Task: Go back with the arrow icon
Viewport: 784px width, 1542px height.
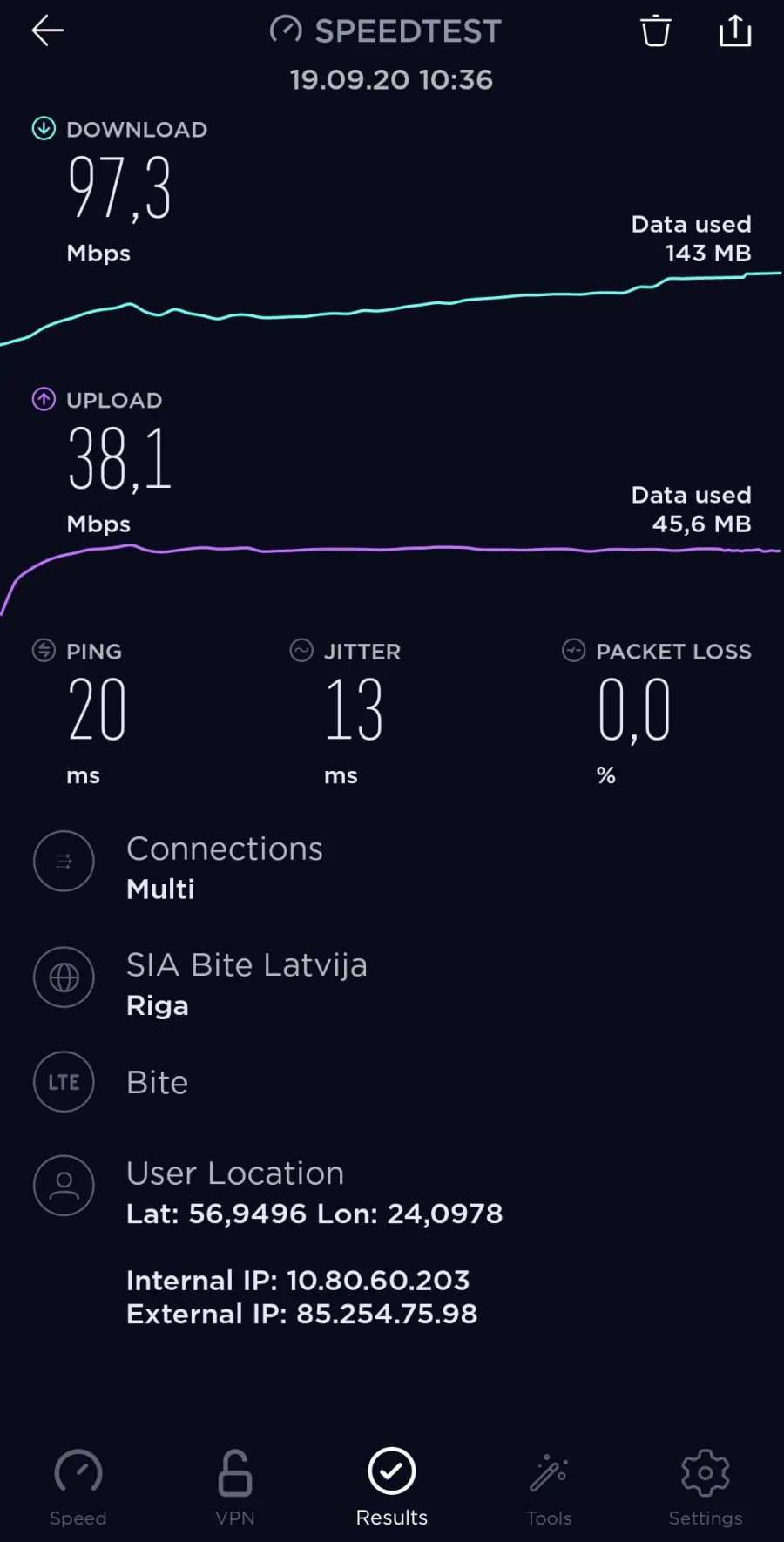Action: (48, 30)
